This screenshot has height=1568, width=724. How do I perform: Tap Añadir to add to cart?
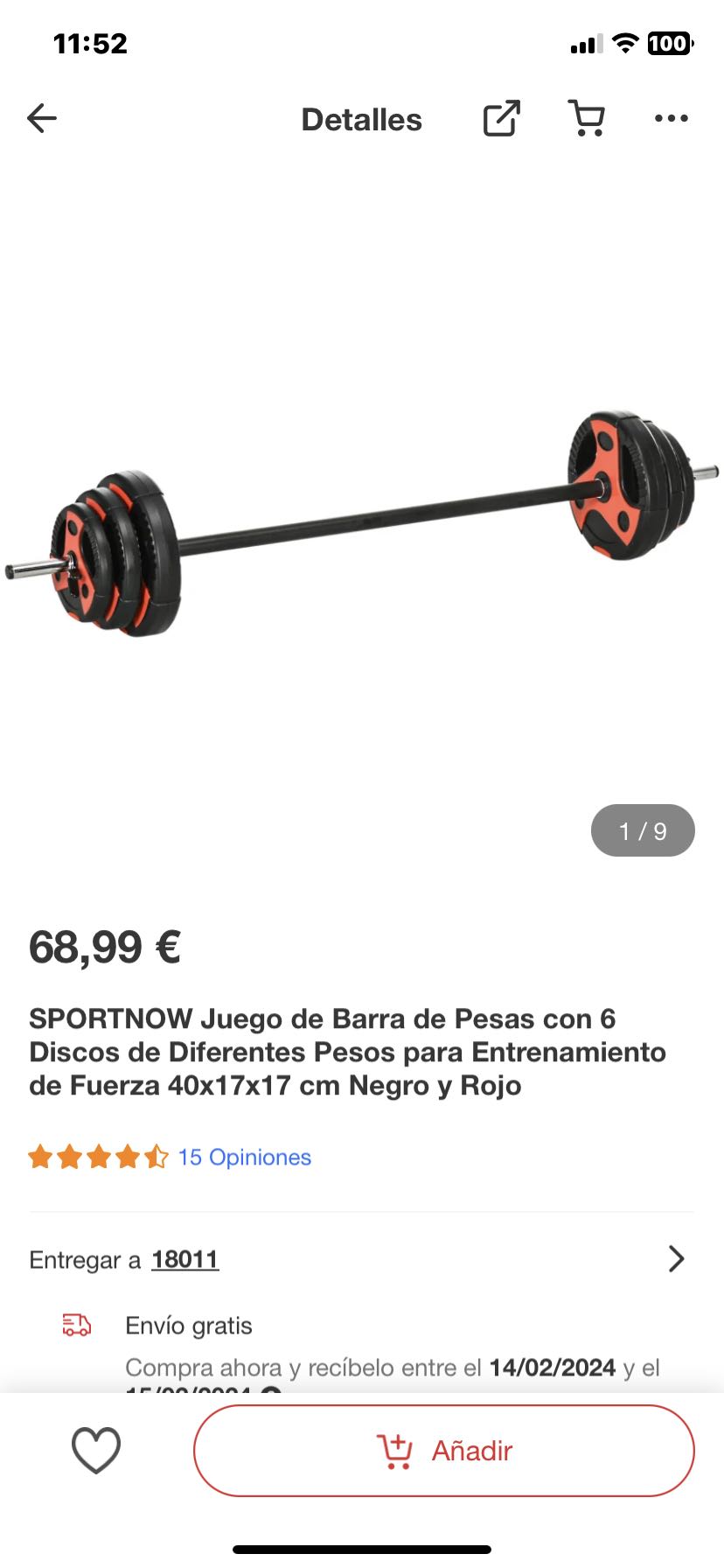(x=444, y=1450)
